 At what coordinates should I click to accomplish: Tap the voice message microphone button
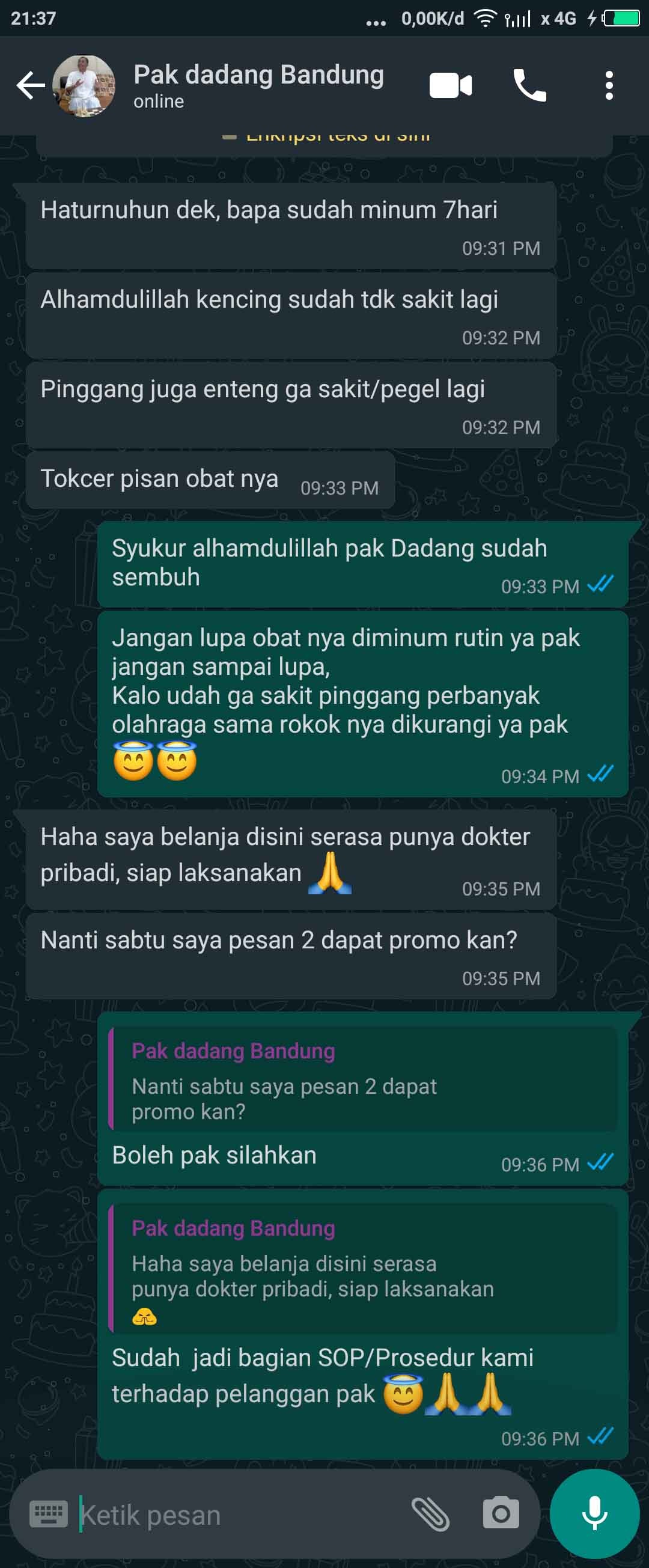point(594,1514)
